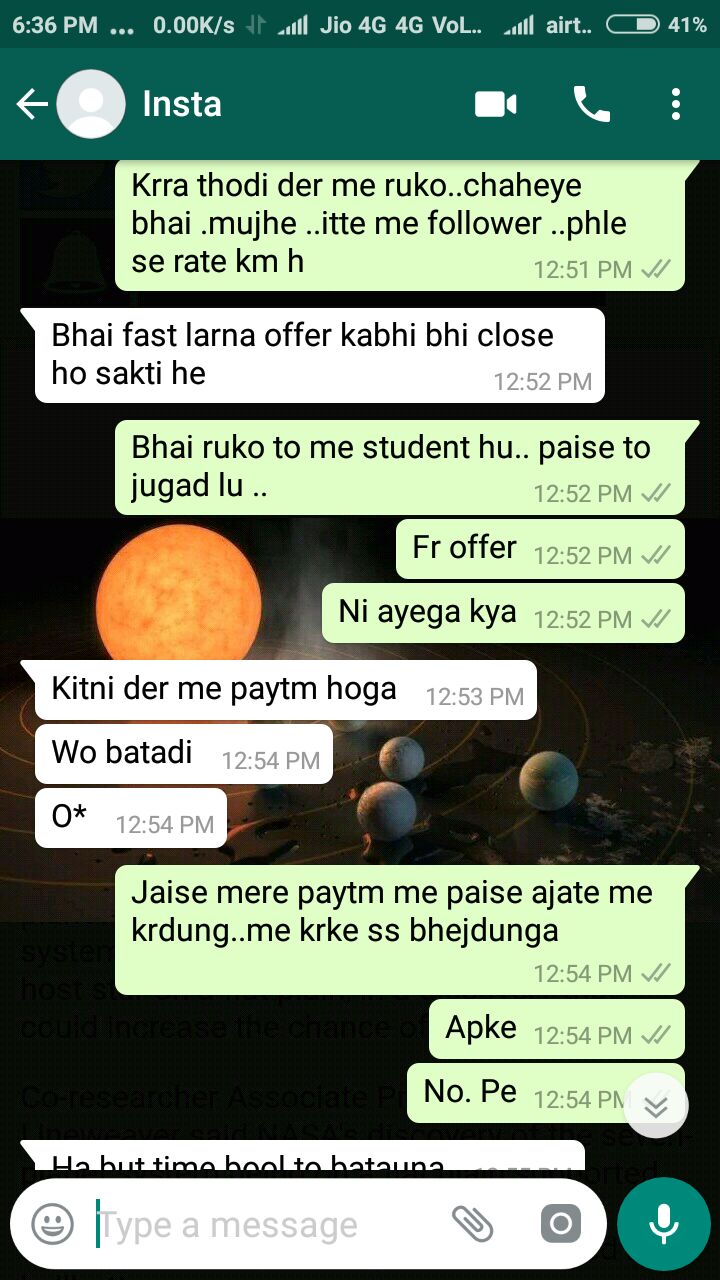720x1280 pixels.
Task: Go back from the Insta chat
Action: [x=32, y=104]
